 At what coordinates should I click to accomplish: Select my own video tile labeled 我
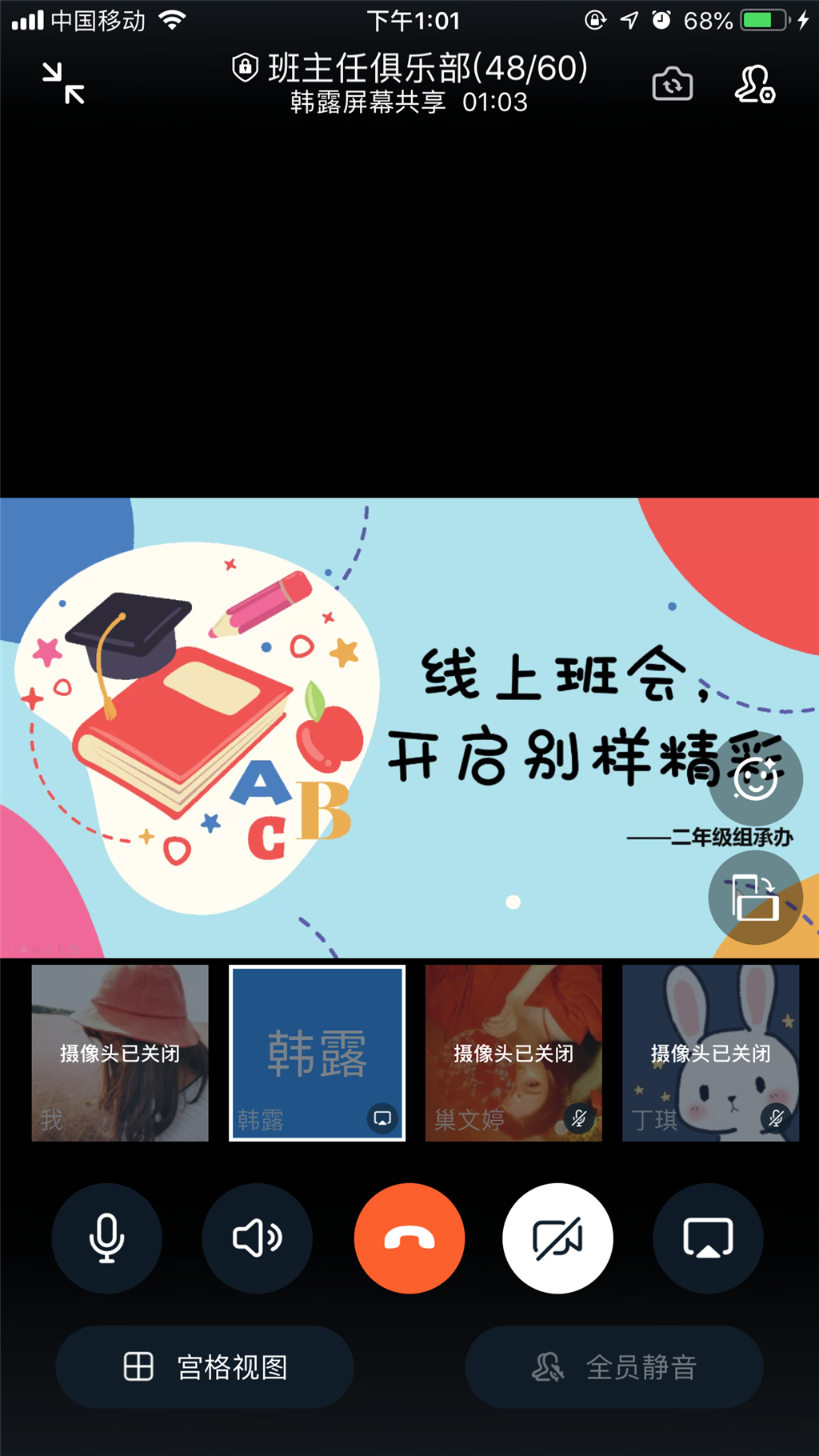coord(120,1053)
